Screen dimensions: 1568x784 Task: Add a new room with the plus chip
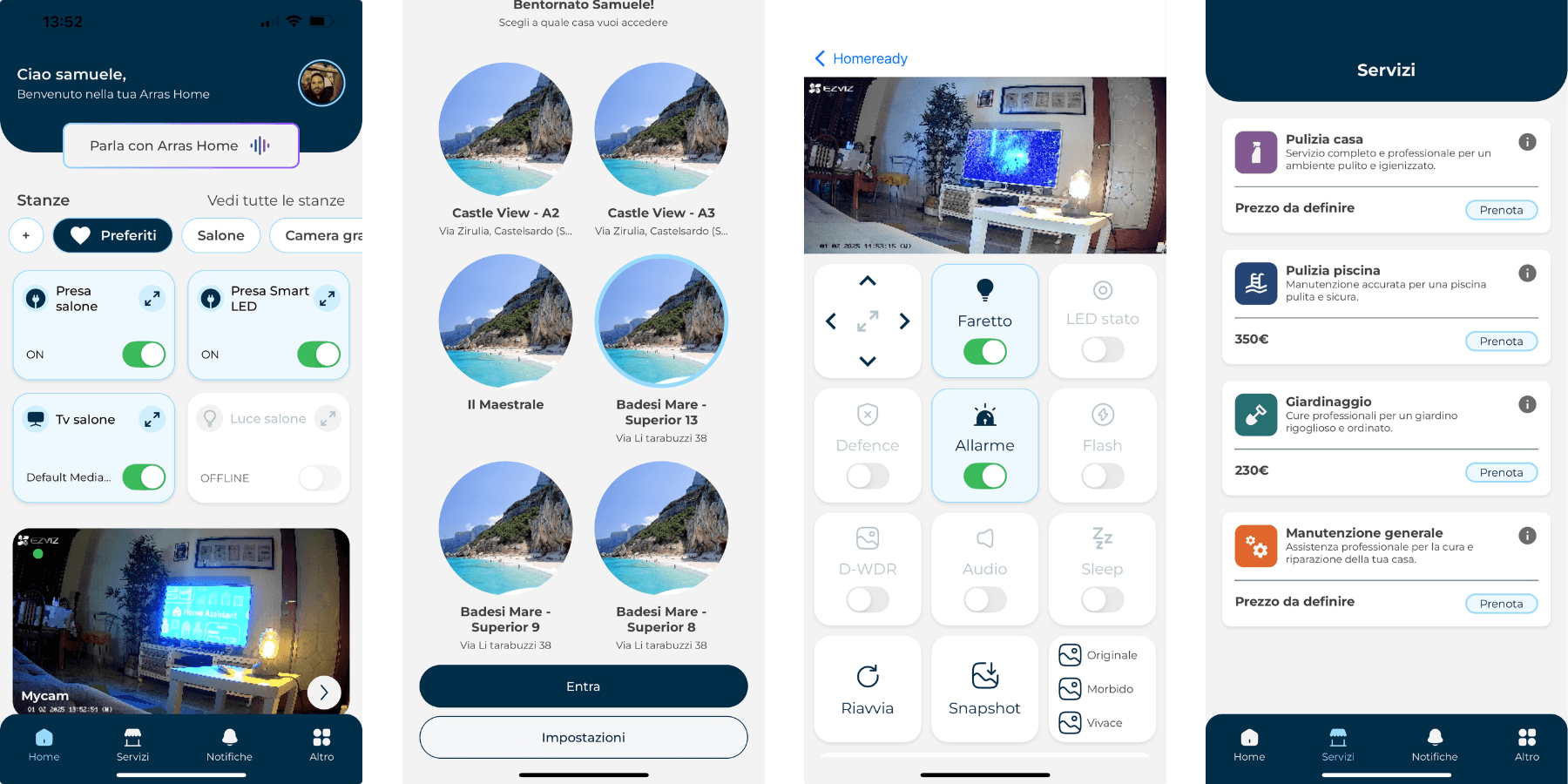26,235
